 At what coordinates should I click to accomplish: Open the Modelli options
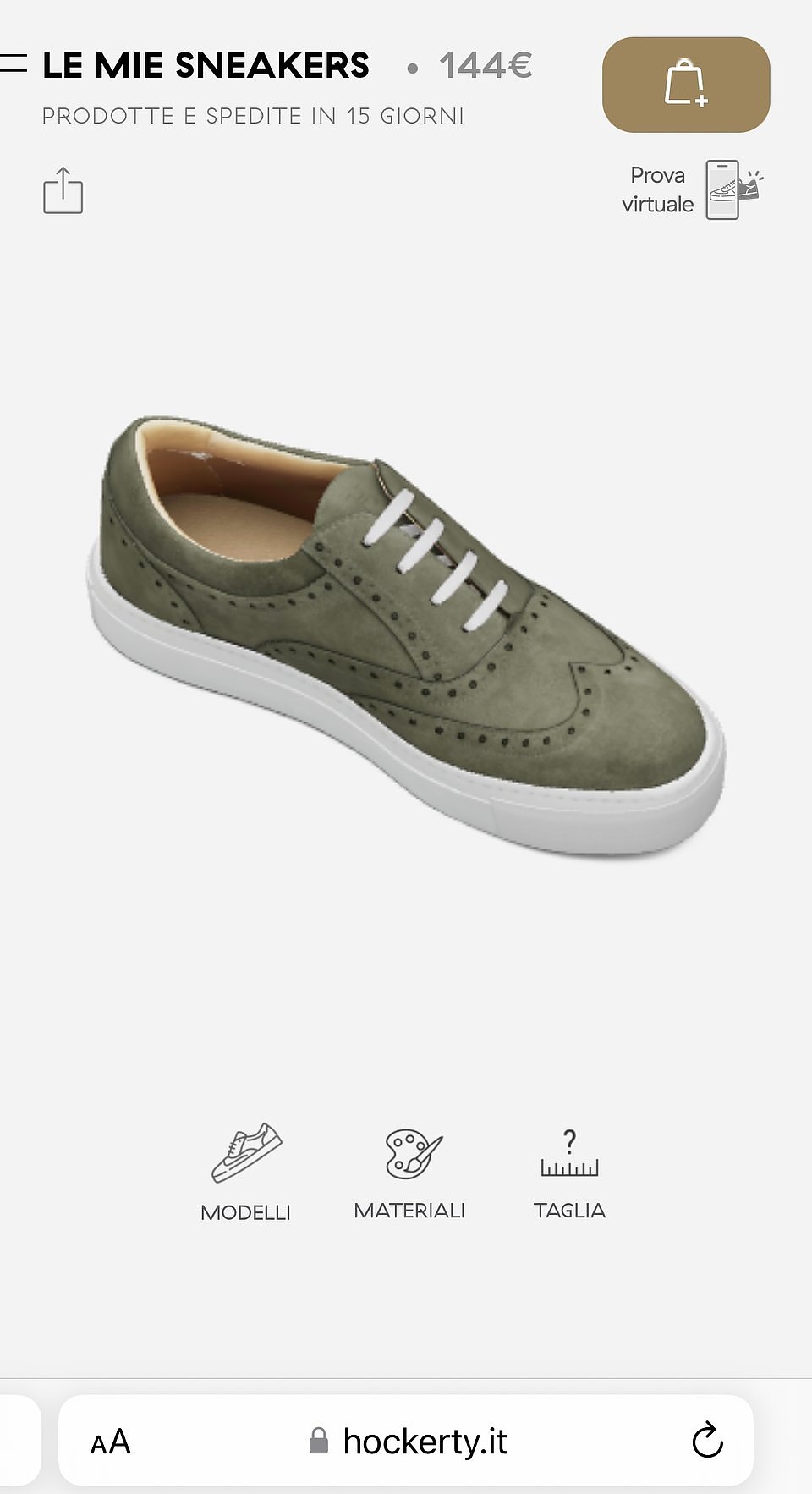coord(245,1172)
